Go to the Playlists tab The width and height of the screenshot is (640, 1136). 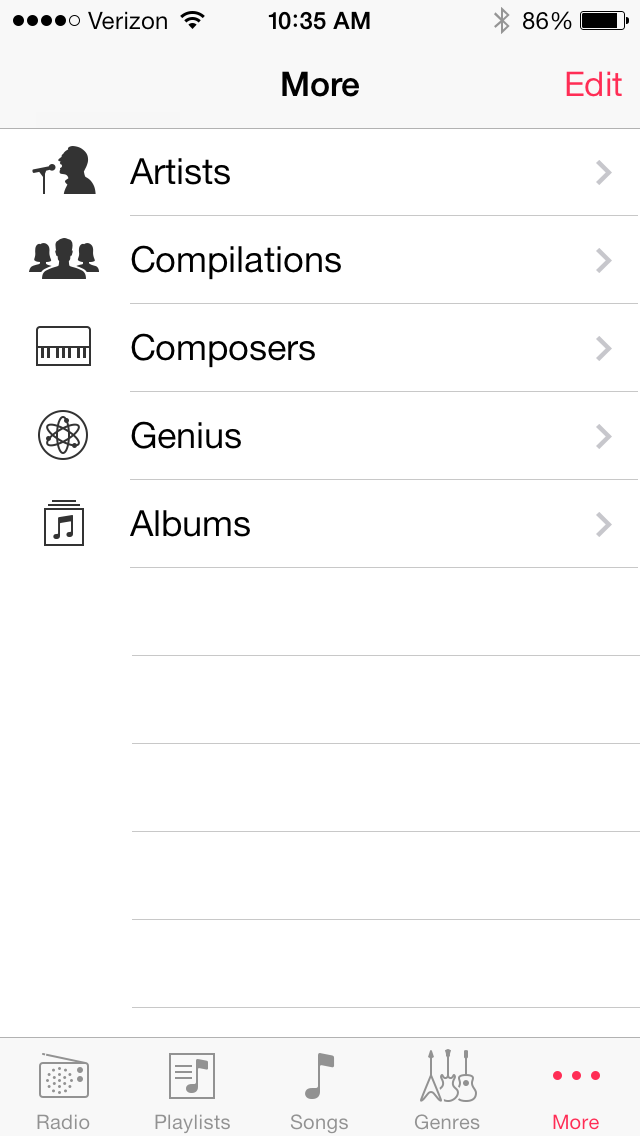[192, 1090]
